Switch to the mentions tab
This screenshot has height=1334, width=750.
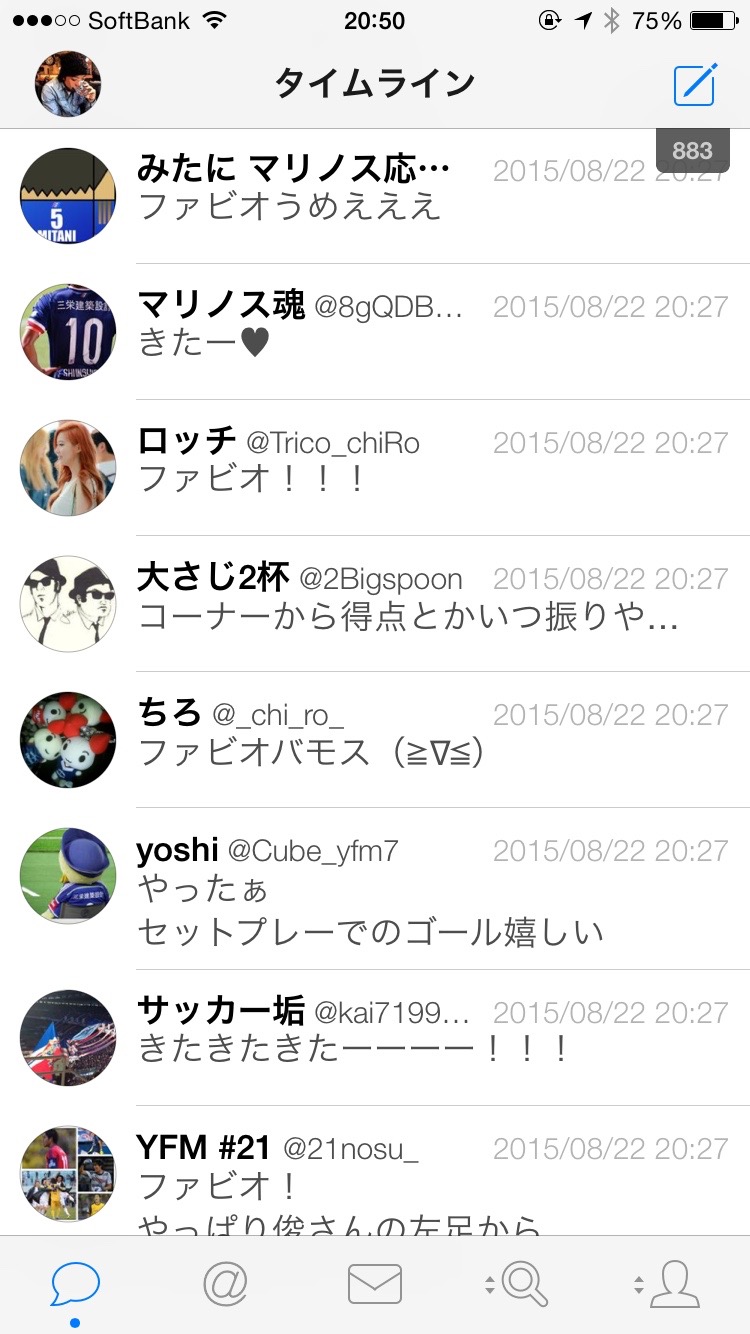tap(225, 1283)
